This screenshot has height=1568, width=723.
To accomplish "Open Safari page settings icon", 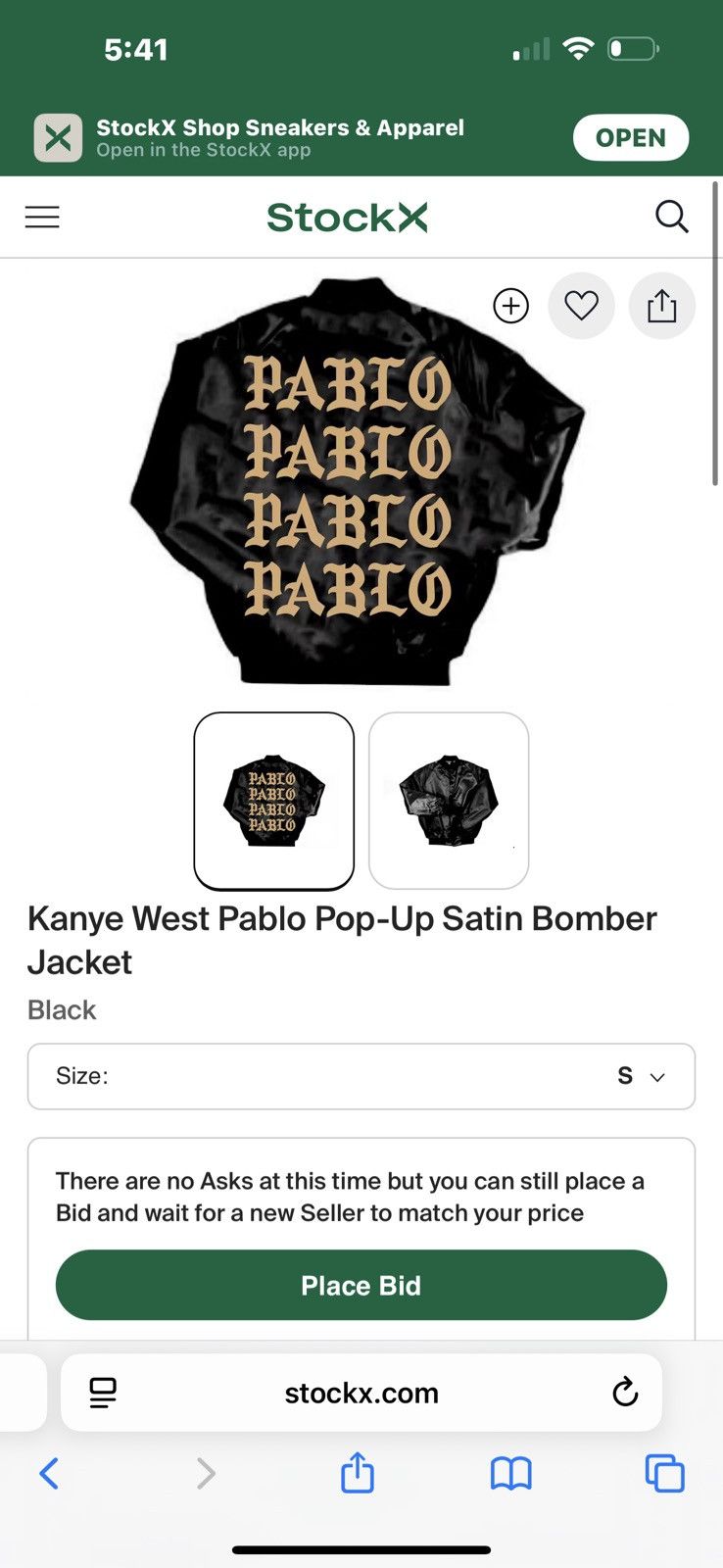I will point(103,1393).
